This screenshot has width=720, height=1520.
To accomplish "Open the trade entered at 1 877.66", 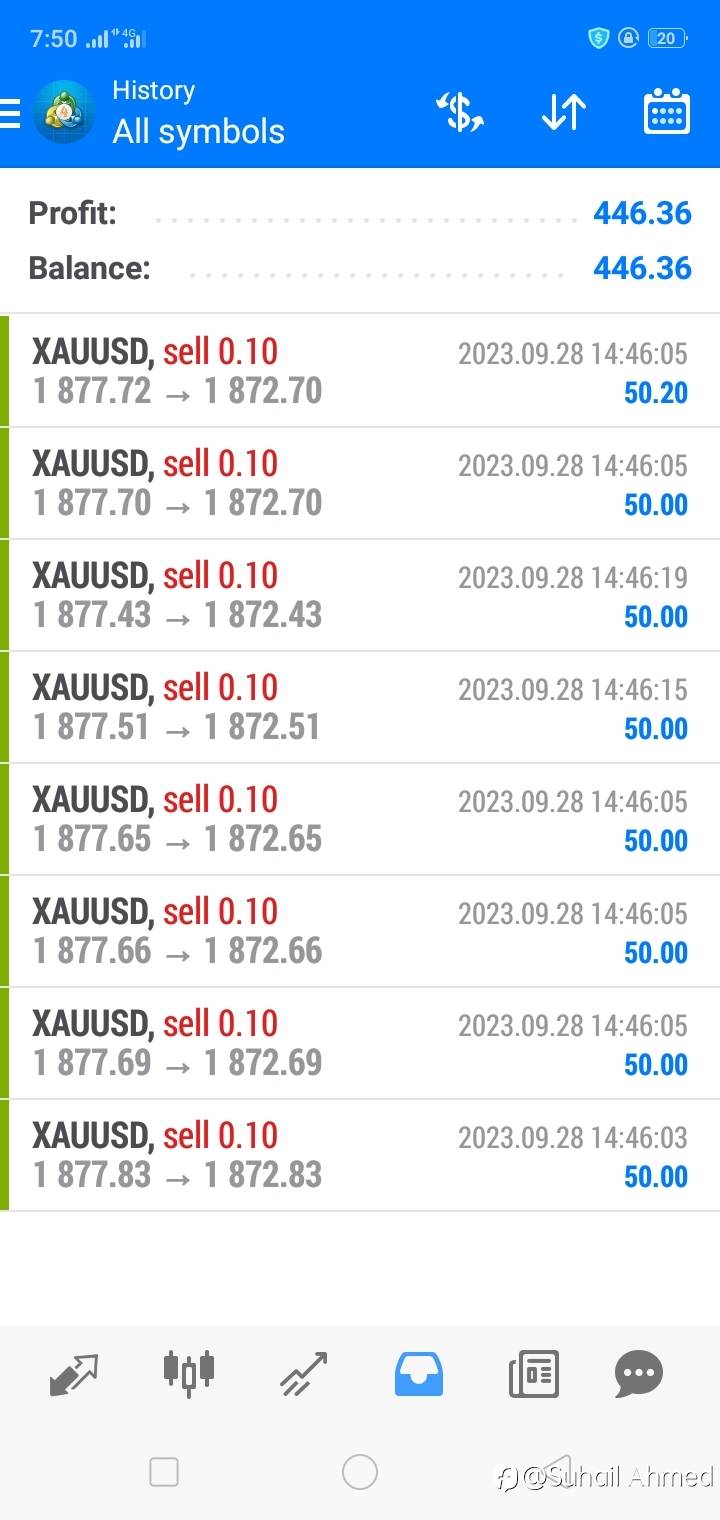I will [360, 931].
